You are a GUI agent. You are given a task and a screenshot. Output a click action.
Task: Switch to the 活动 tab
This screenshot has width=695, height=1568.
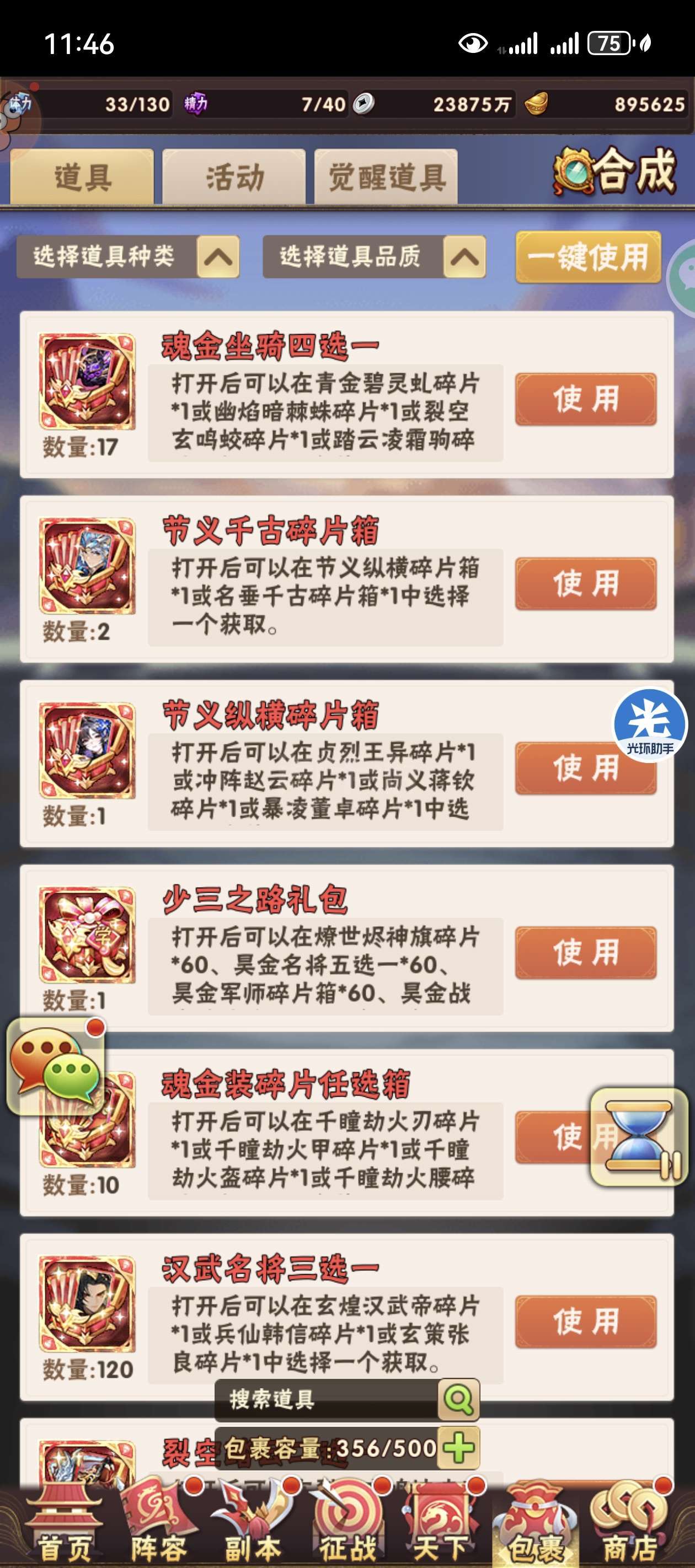234,176
